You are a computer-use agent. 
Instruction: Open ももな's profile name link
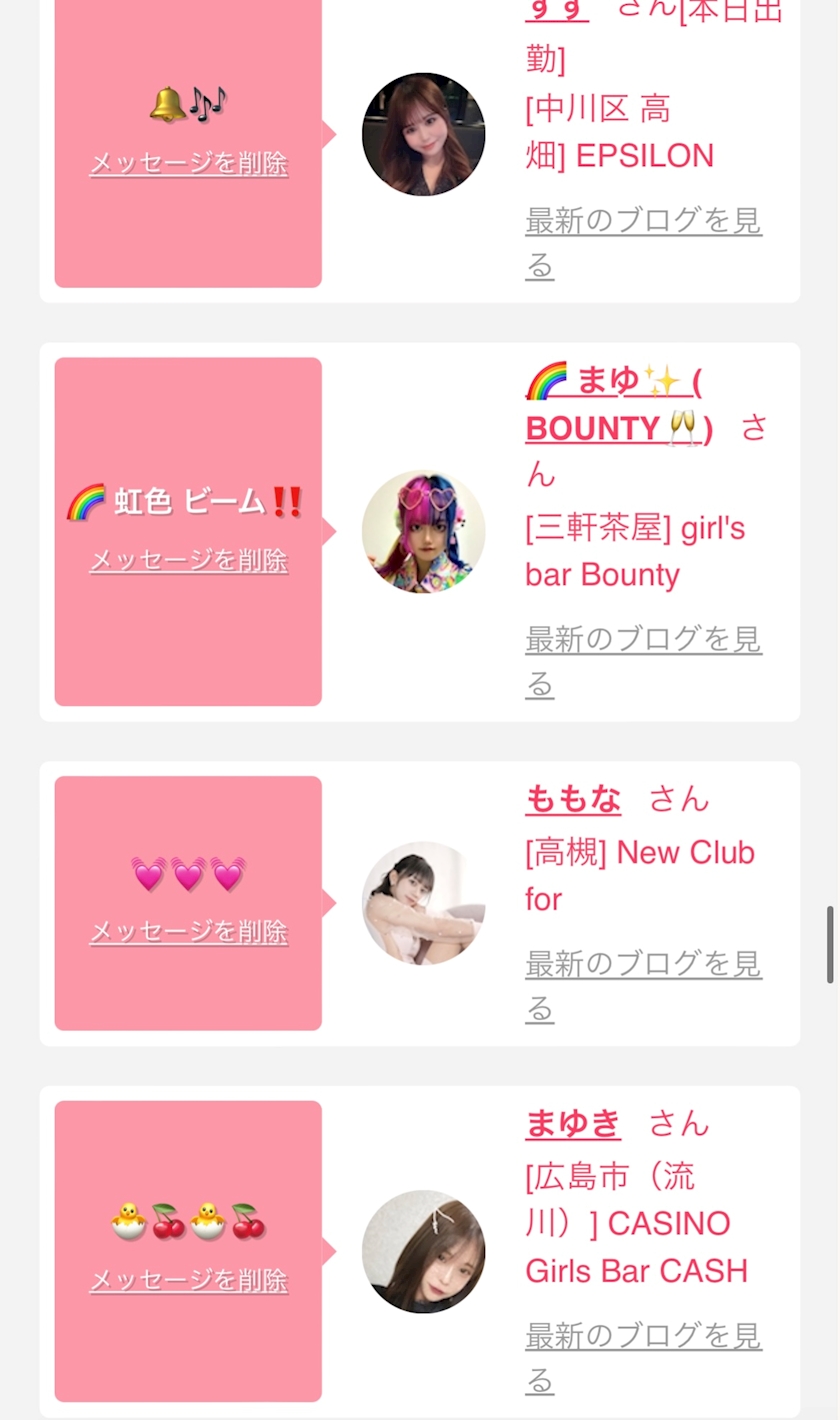point(573,799)
